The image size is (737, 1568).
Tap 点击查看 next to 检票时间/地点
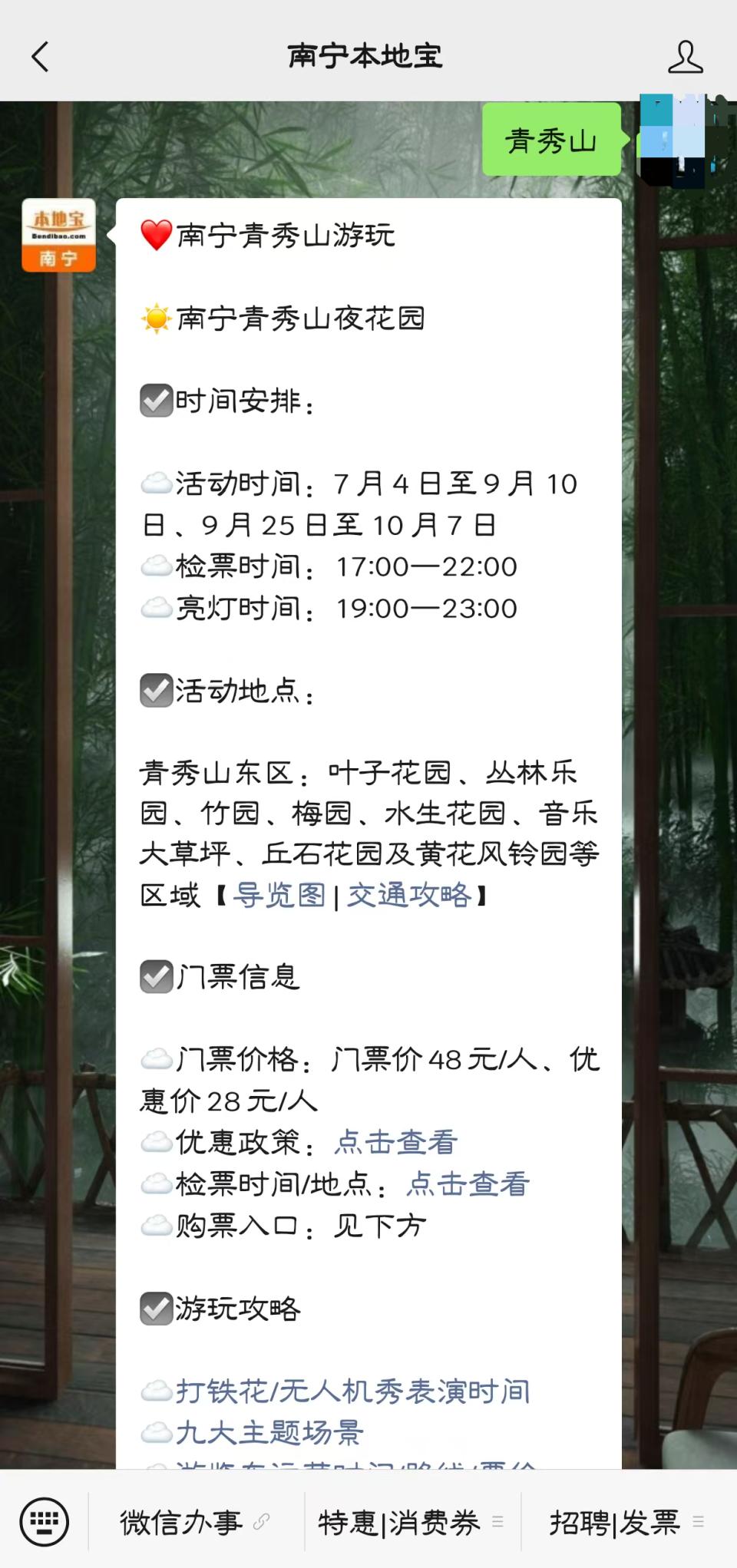click(x=468, y=1183)
